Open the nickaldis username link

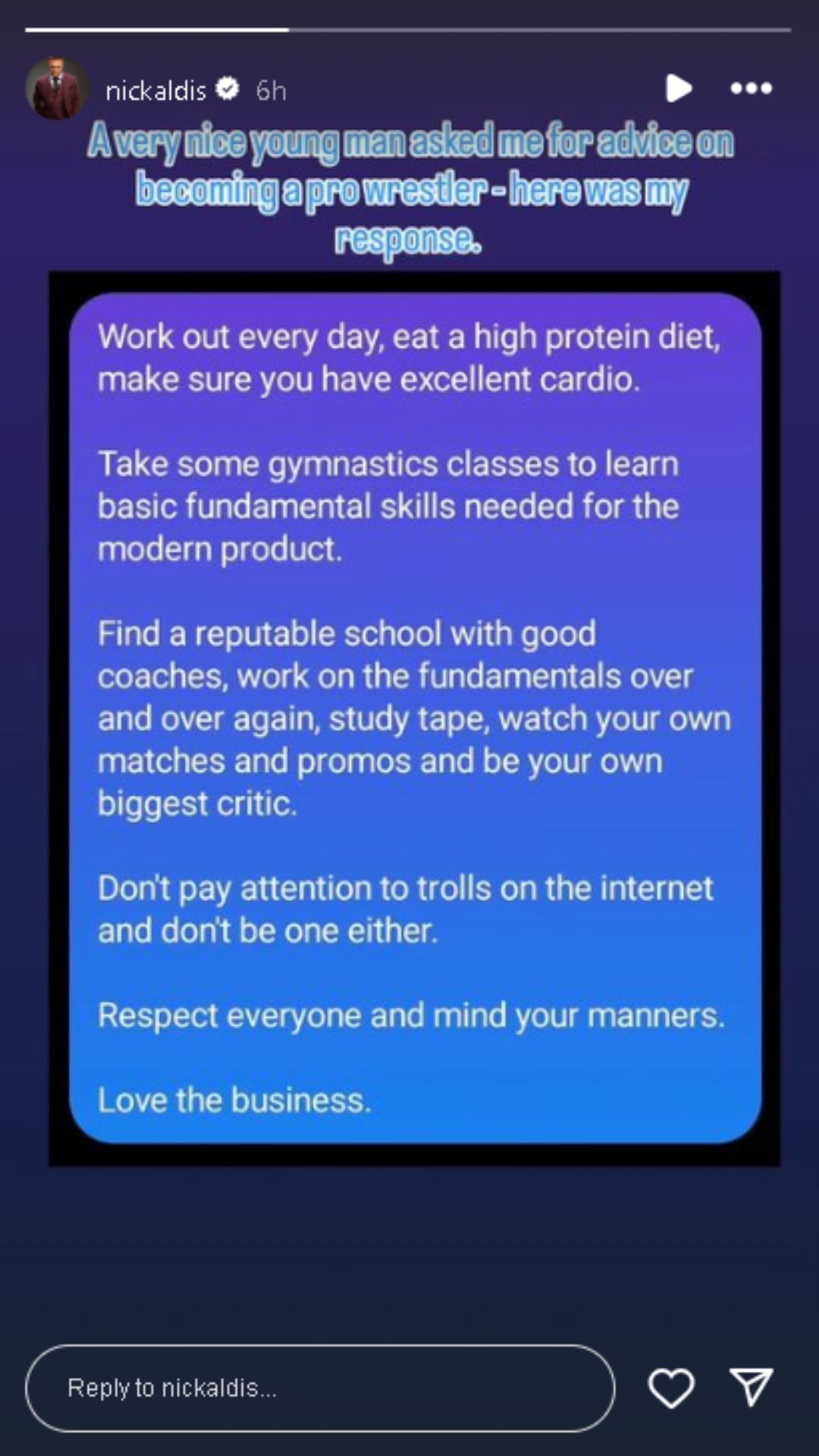click(155, 91)
